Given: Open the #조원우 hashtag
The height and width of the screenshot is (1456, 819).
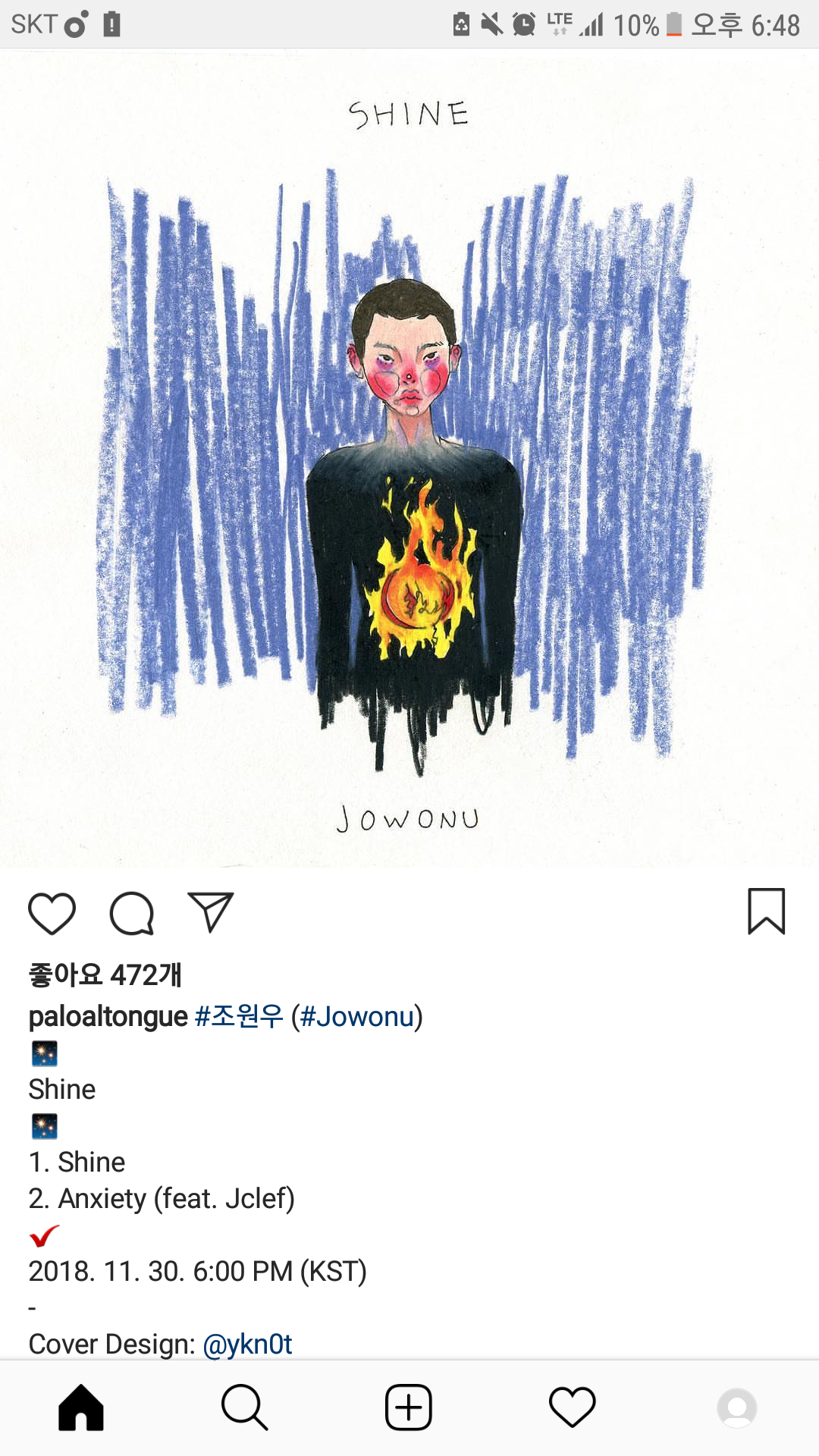Looking at the screenshot, I should (239, 1016).
